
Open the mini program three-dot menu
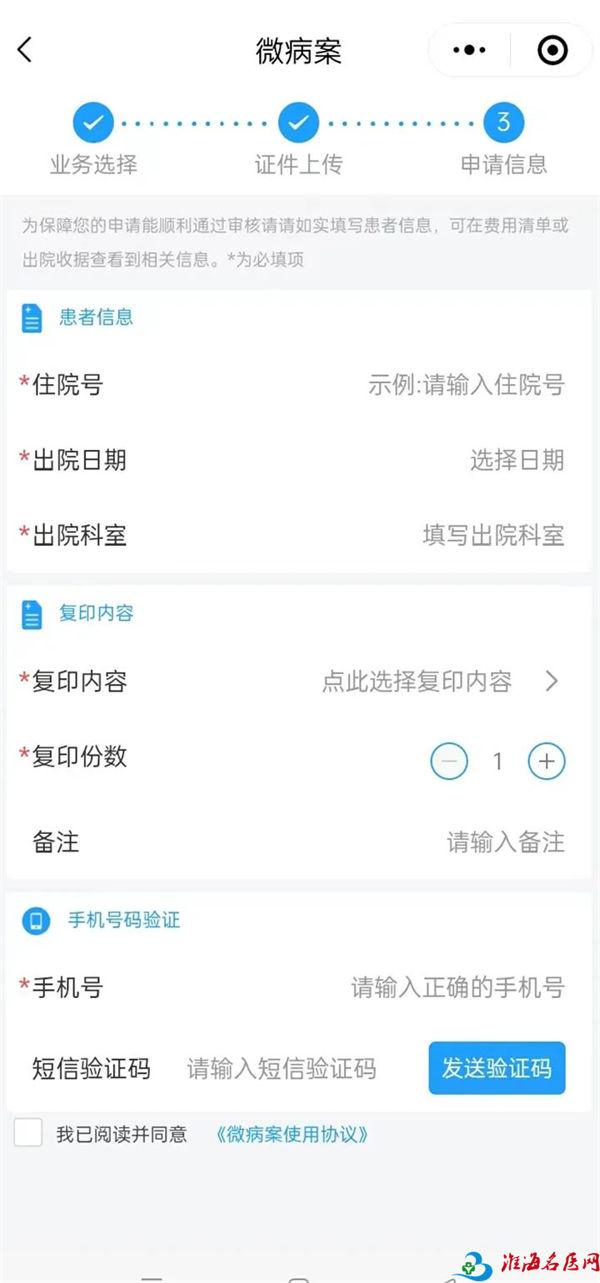(469, 50)
